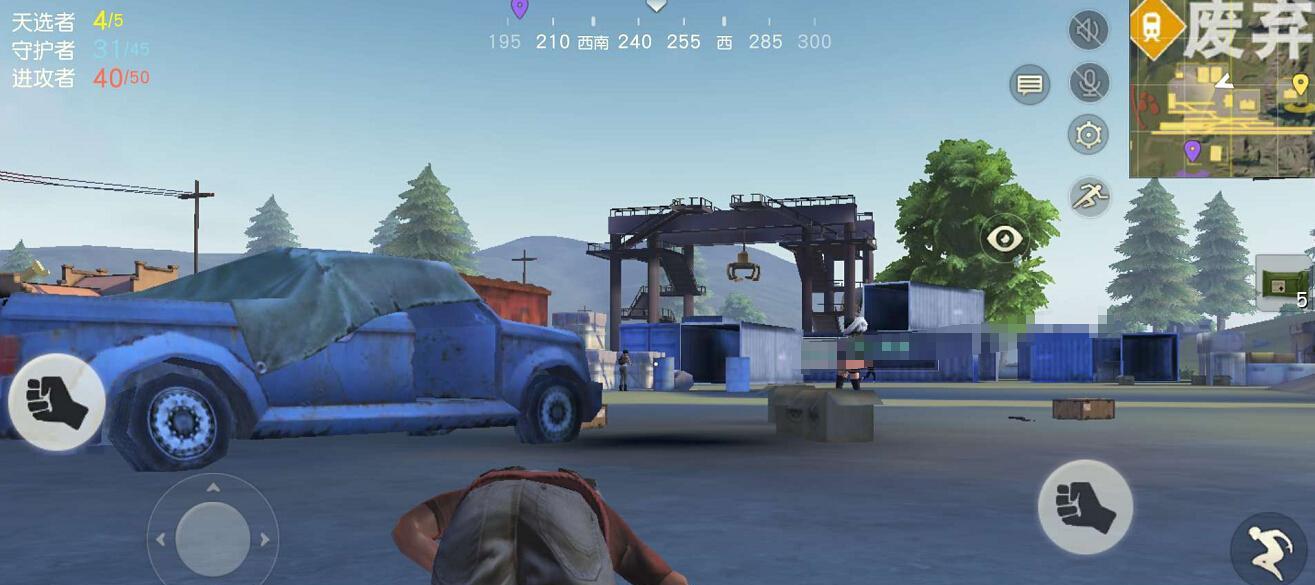The image size is (1315, 585).
Task: Tap the eye free-look button
Action: coord(1004,238)
